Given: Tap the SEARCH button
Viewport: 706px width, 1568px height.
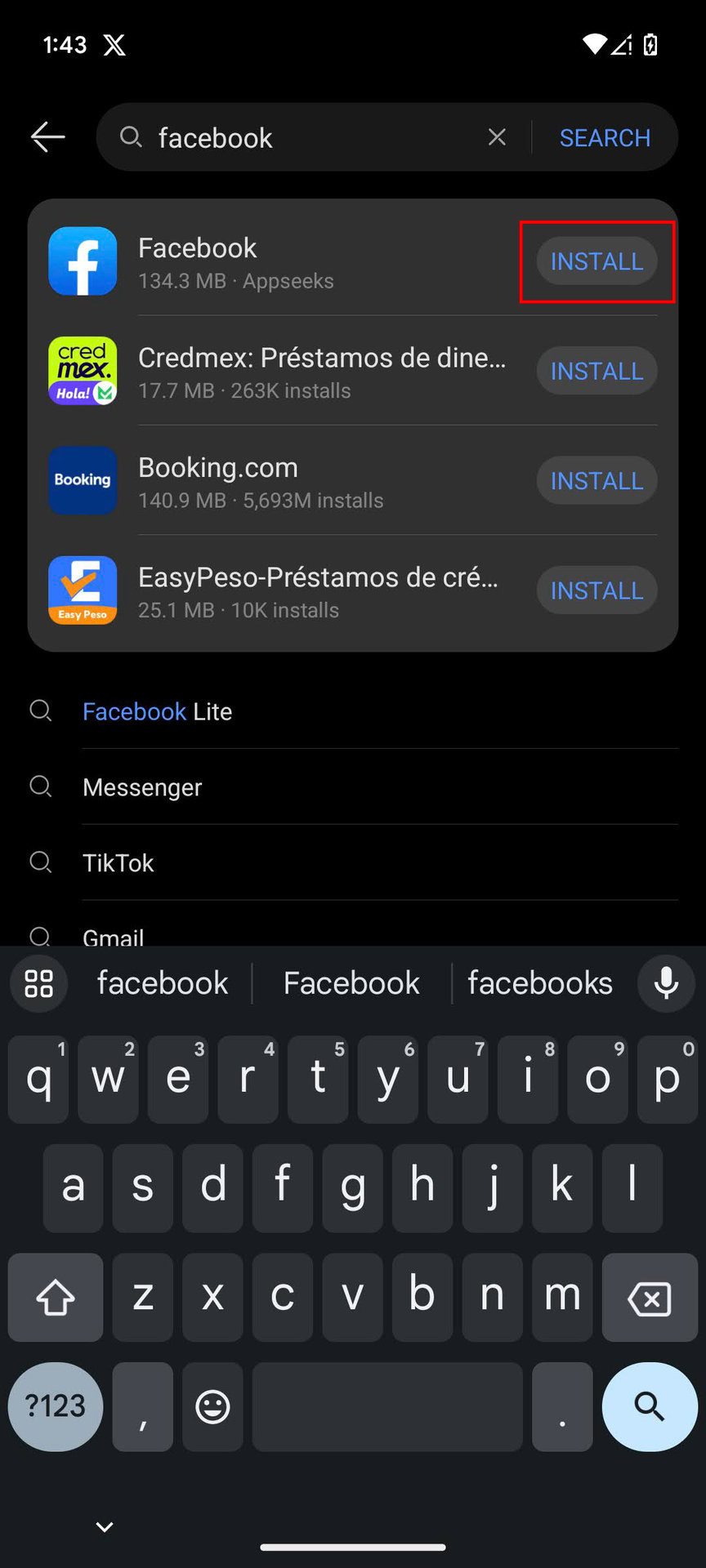Looking at the screenshot, I should pos(605,138).
